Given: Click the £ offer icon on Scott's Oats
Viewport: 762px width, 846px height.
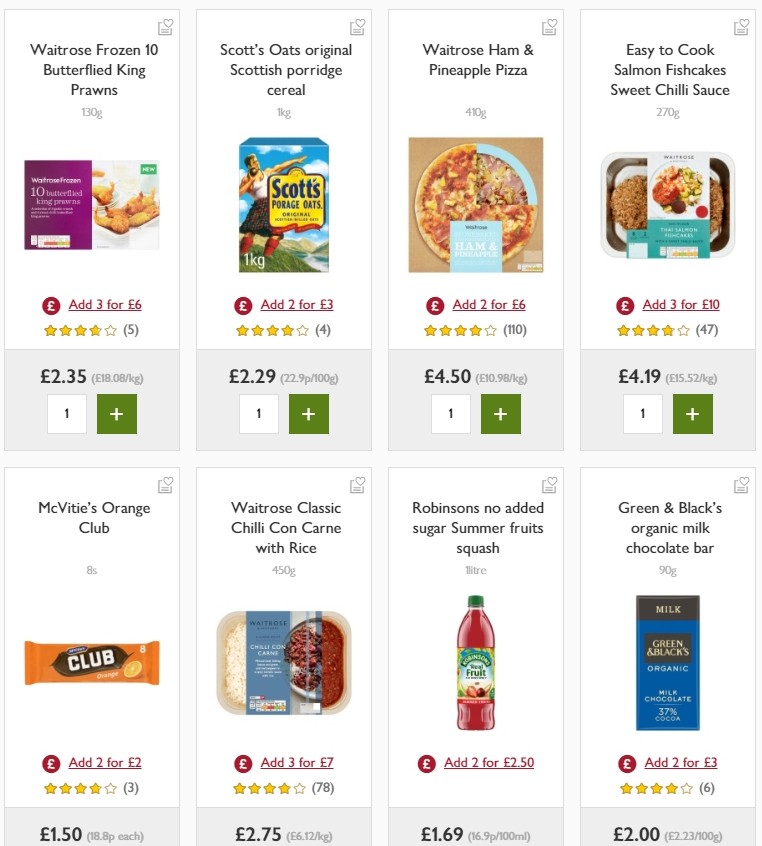Looking at the screenshot, I should [242, 304].
